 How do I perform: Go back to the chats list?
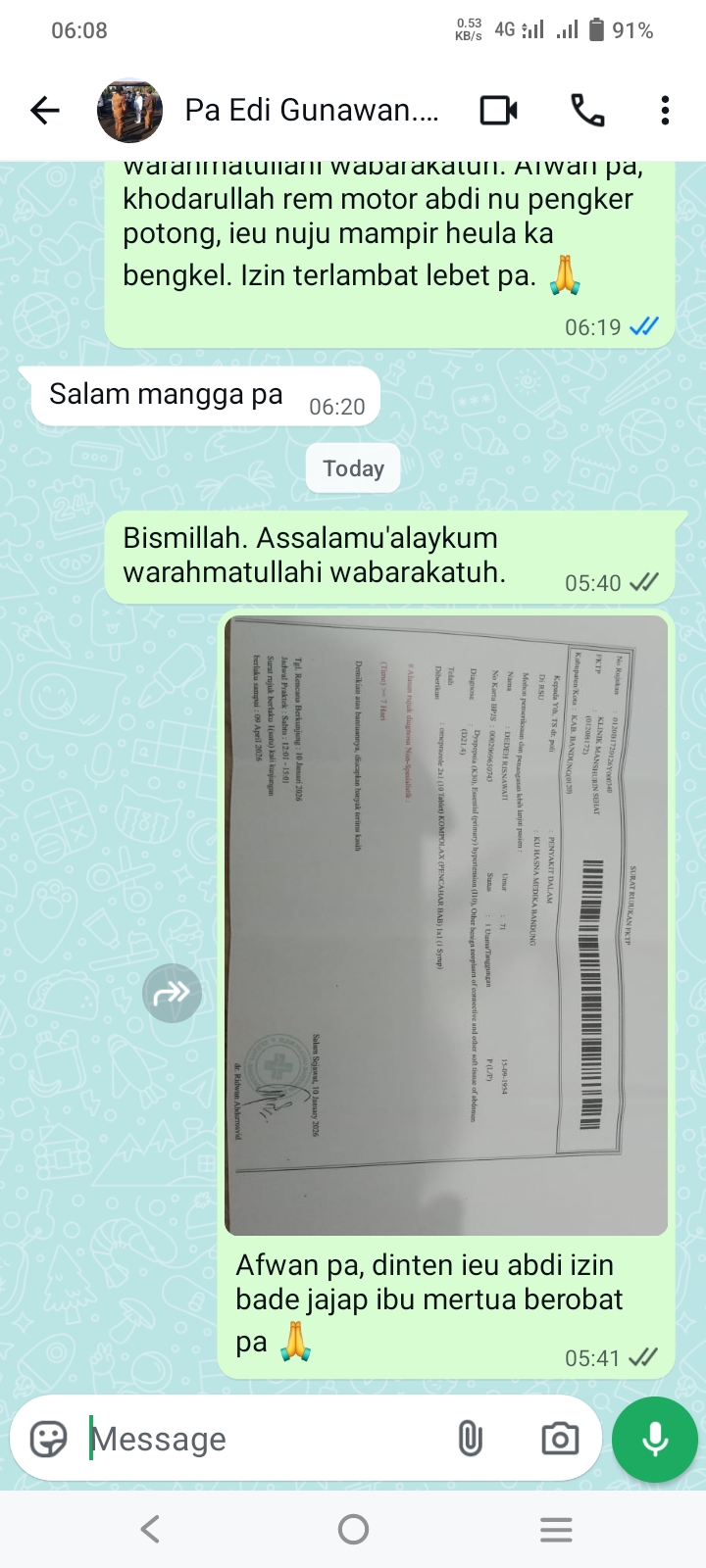pyautogui.click(x=45, y=111)
